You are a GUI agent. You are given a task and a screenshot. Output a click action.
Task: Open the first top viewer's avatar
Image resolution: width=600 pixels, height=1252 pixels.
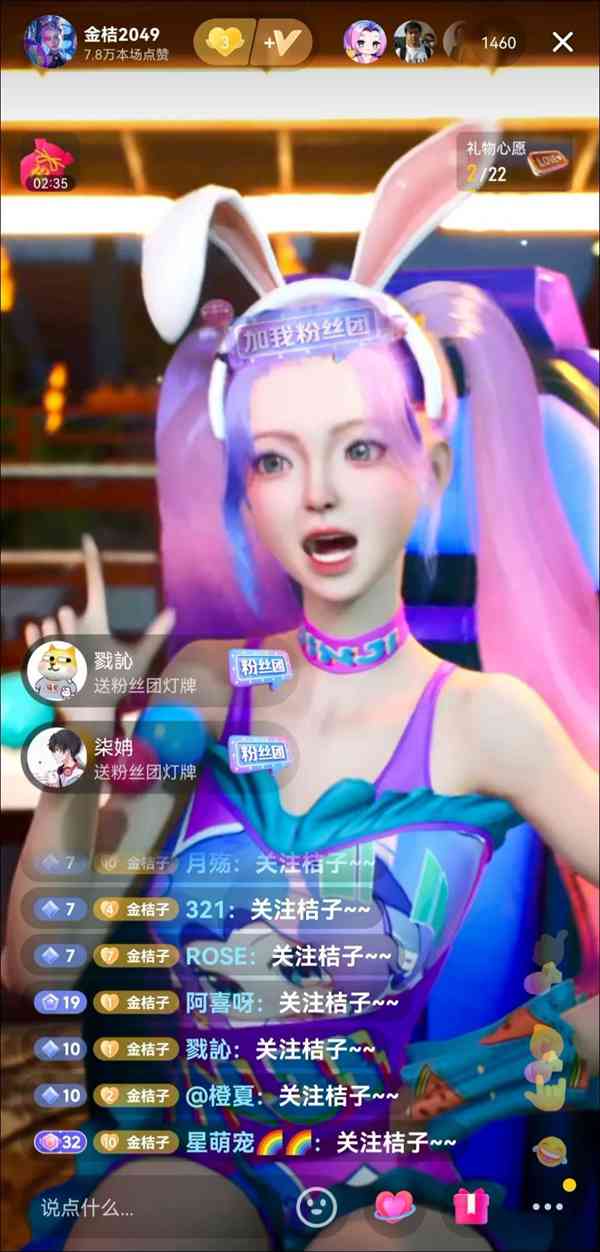click(364, 42)
